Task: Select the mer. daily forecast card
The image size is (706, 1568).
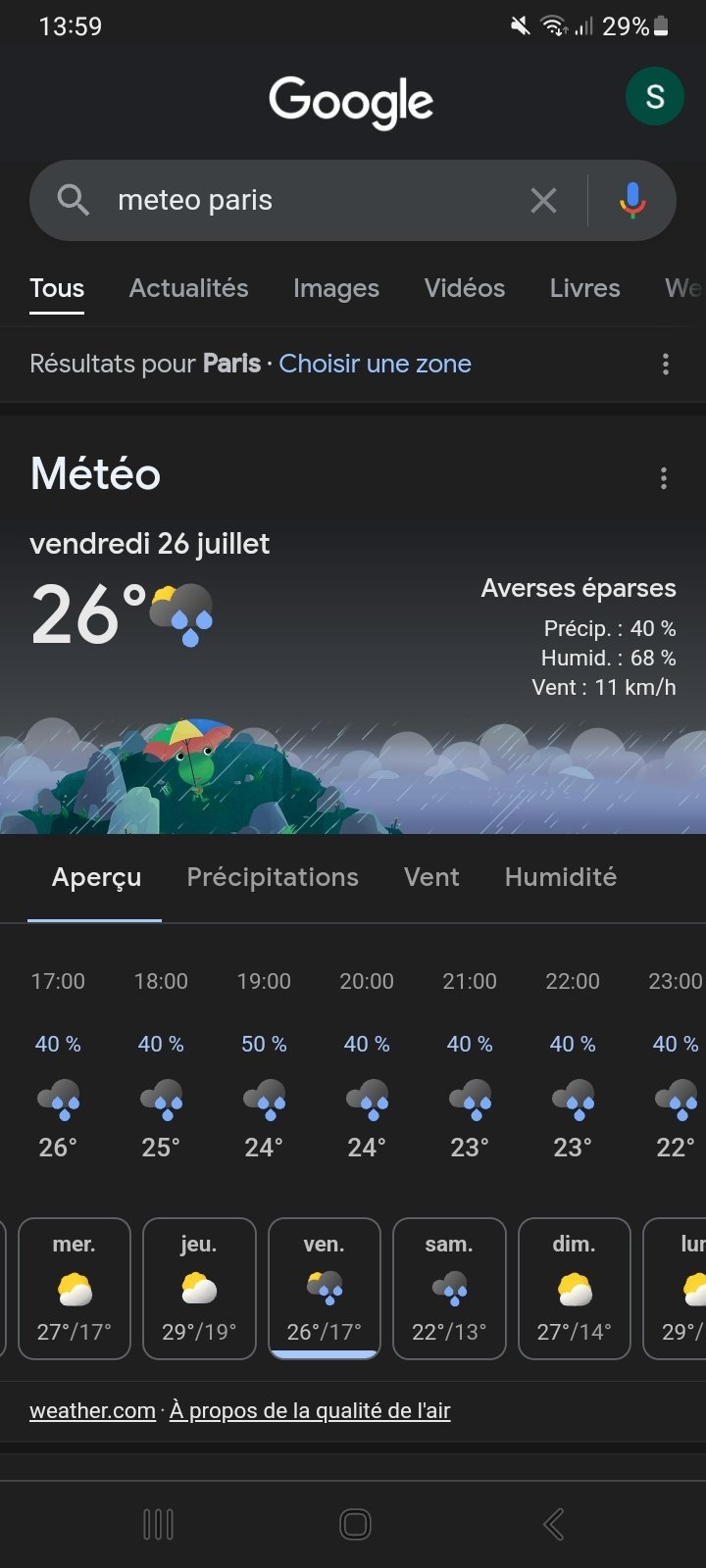Action: pos(75,1289)
